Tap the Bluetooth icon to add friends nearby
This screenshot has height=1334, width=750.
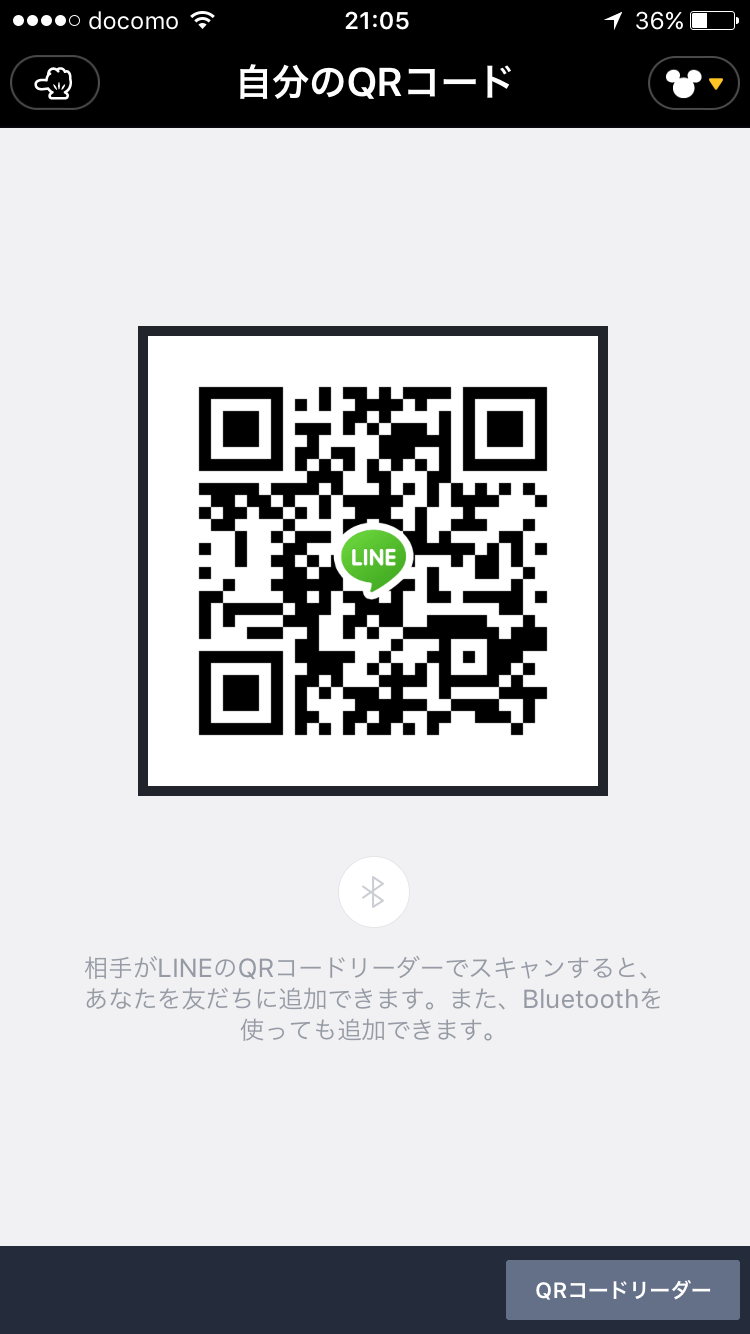pos(374,891)
